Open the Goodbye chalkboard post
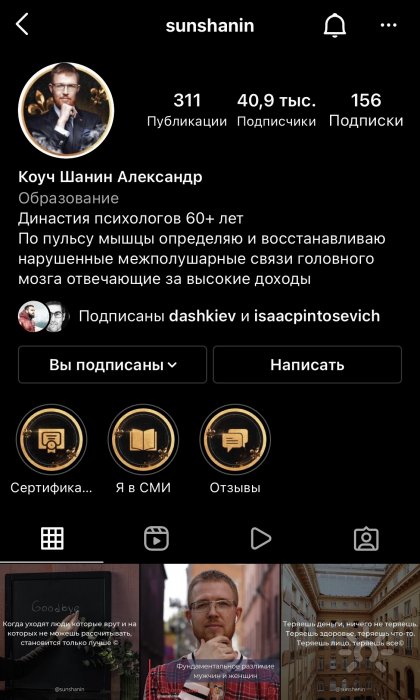 click(70, 632)
